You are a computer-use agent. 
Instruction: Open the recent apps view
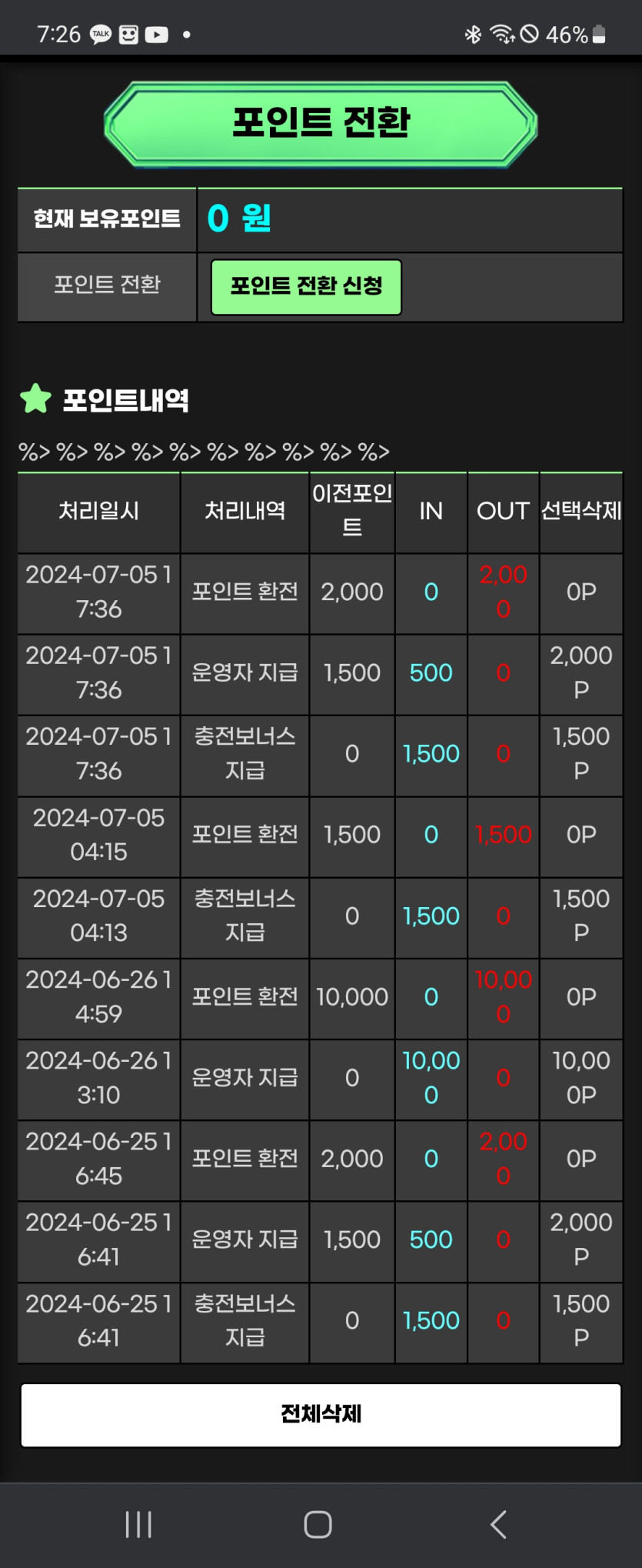tap(138, 1524)
